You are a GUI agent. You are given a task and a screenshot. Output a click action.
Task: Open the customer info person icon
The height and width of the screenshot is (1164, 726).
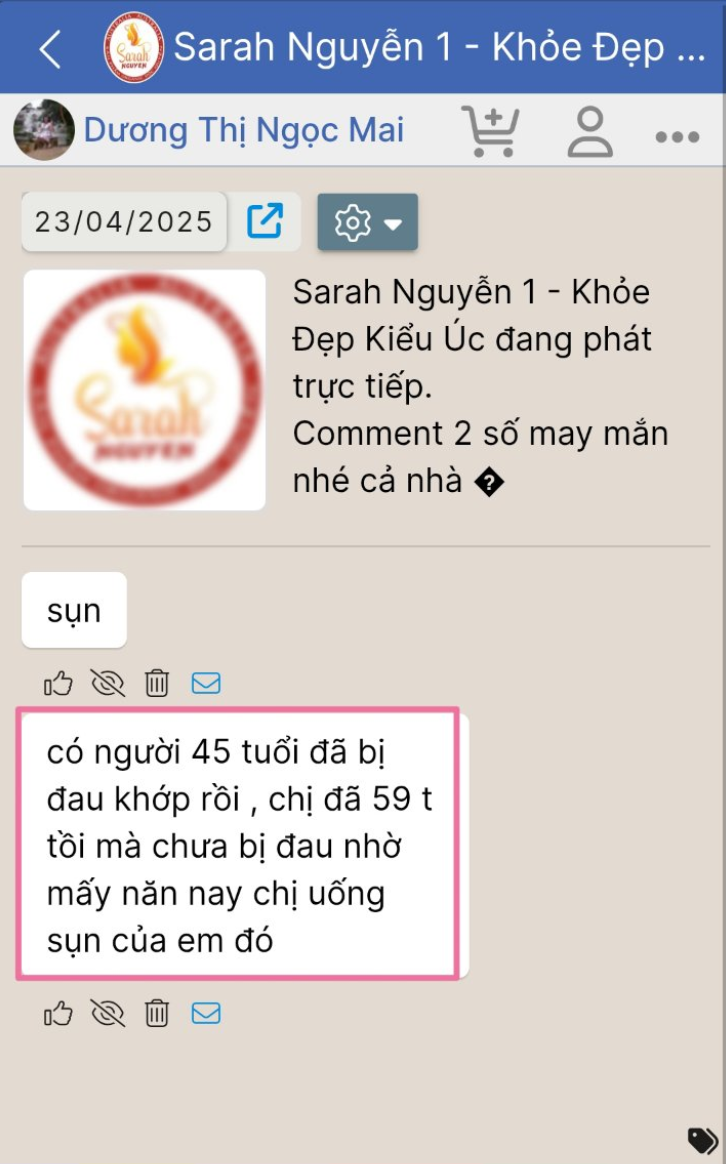coord(590,132)
